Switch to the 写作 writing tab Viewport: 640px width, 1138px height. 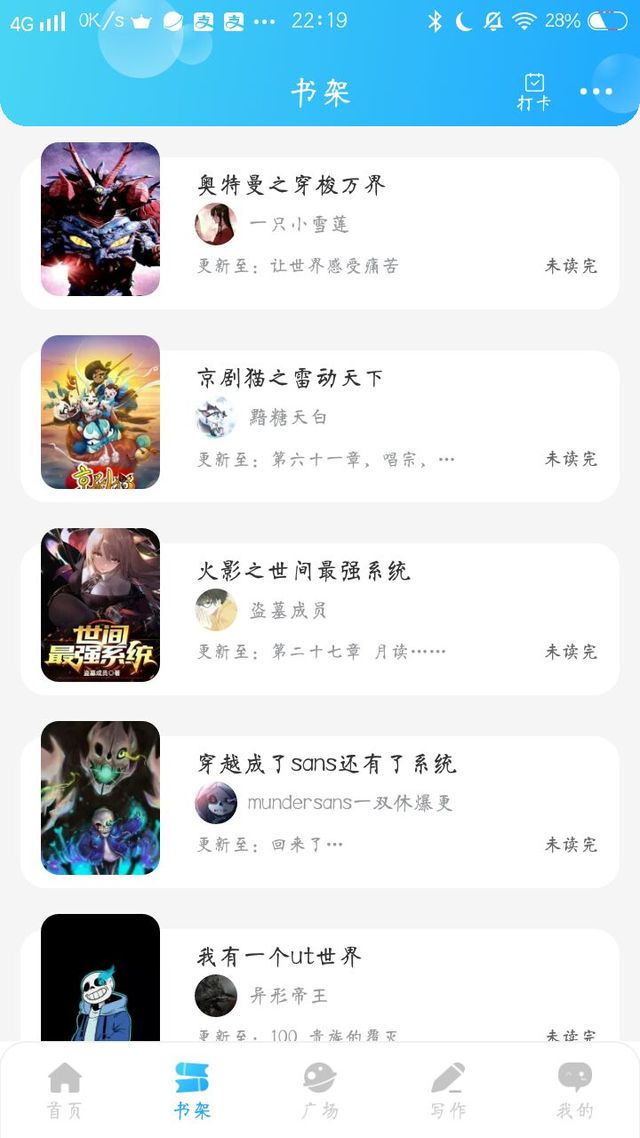point(448,1090)
